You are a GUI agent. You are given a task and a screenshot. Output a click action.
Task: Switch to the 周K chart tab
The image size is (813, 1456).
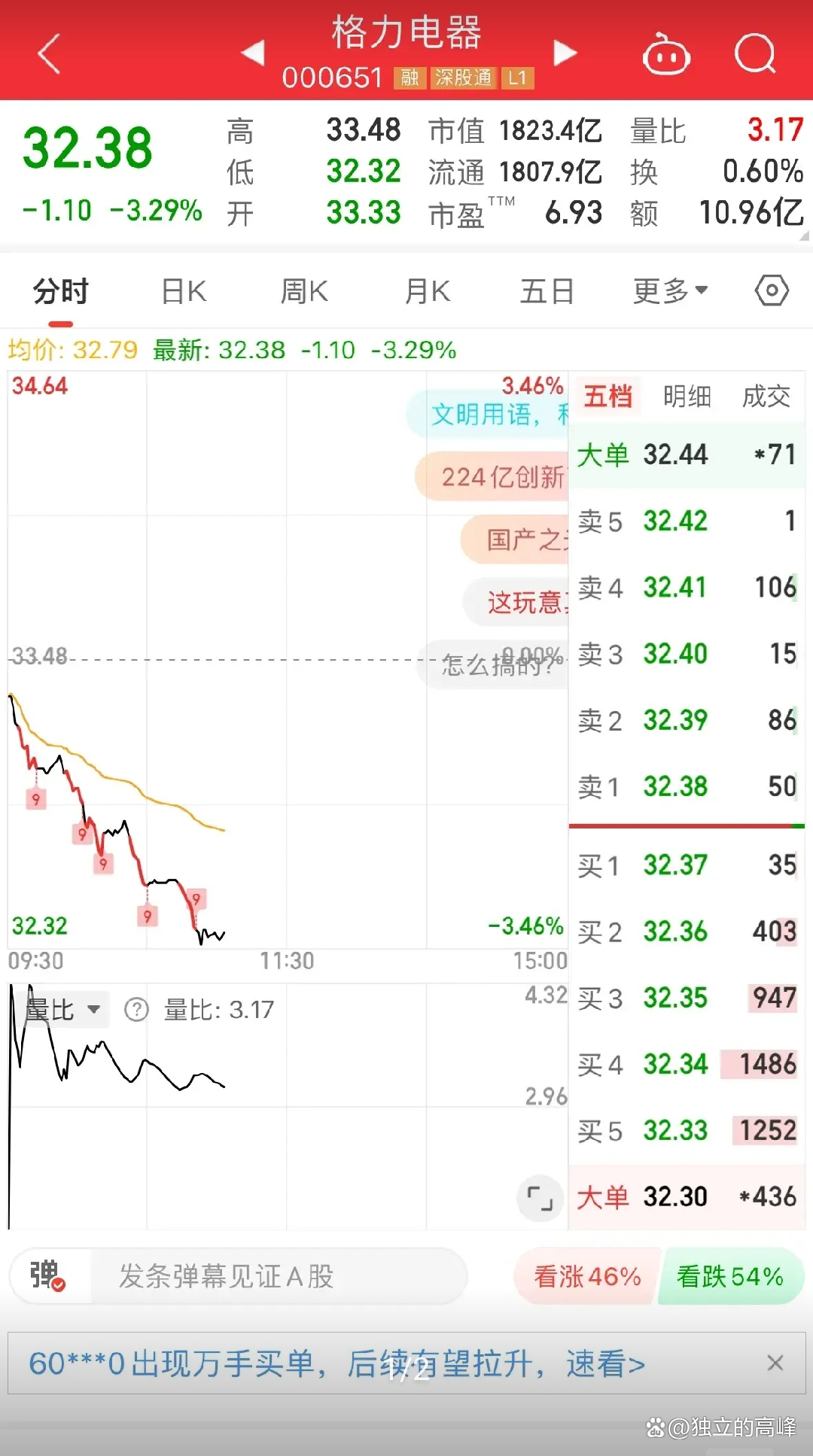click(x=304, y=291)
